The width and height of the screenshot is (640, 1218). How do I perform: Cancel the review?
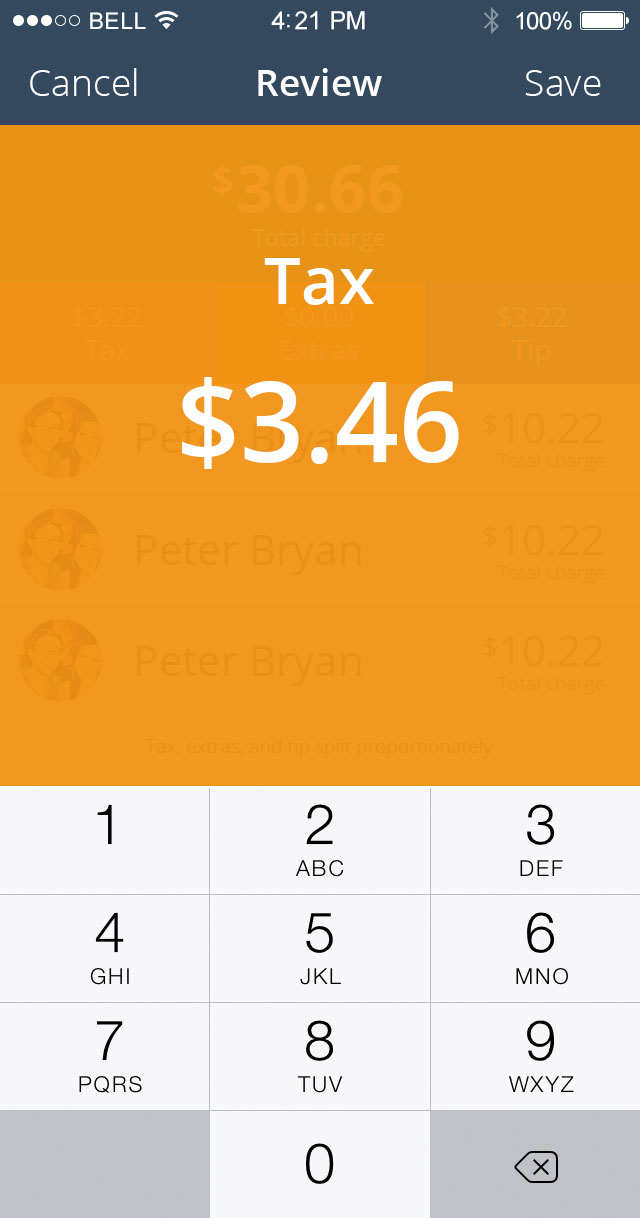click(x=83, y=83)
